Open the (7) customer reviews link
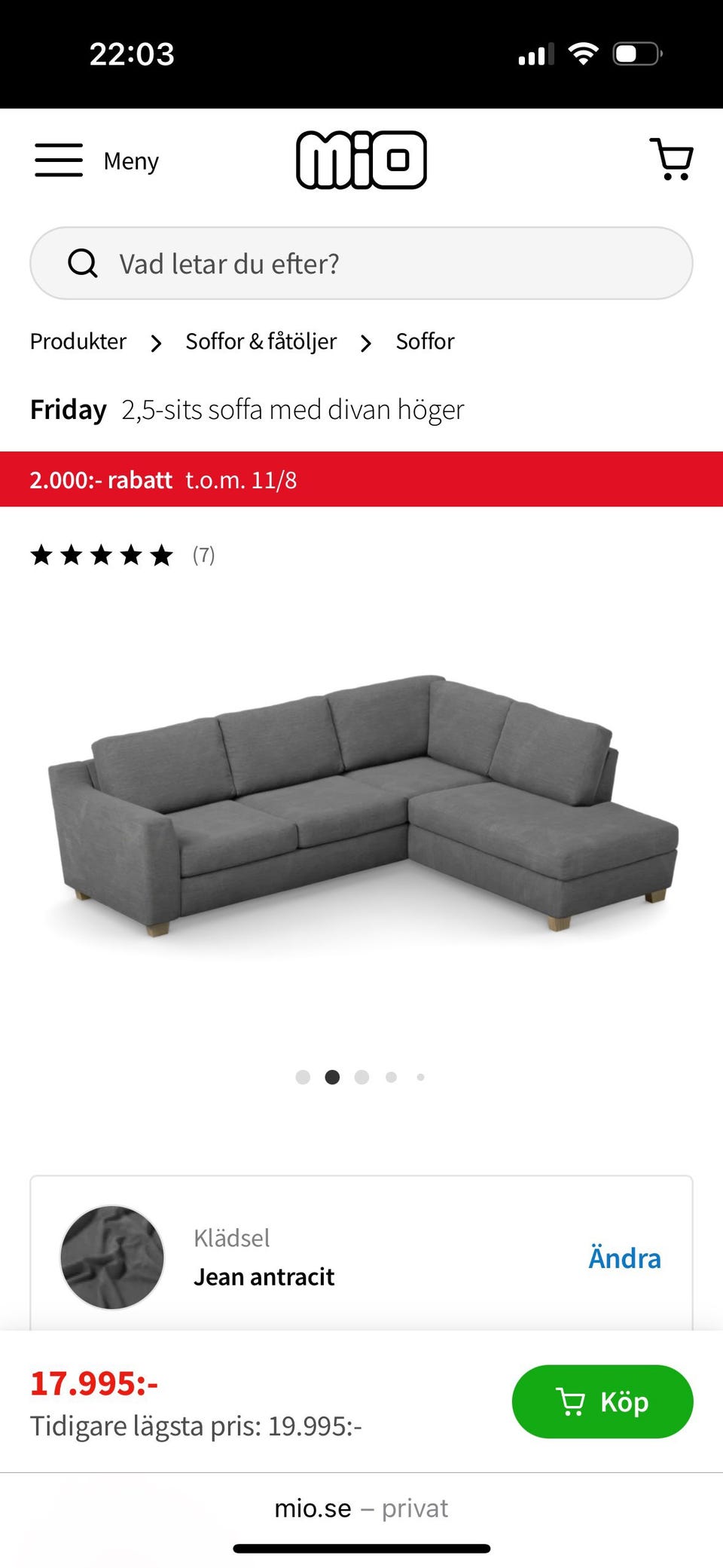Image resolution: width=723 pixels, height=1568 pixels. click(202, 555)
